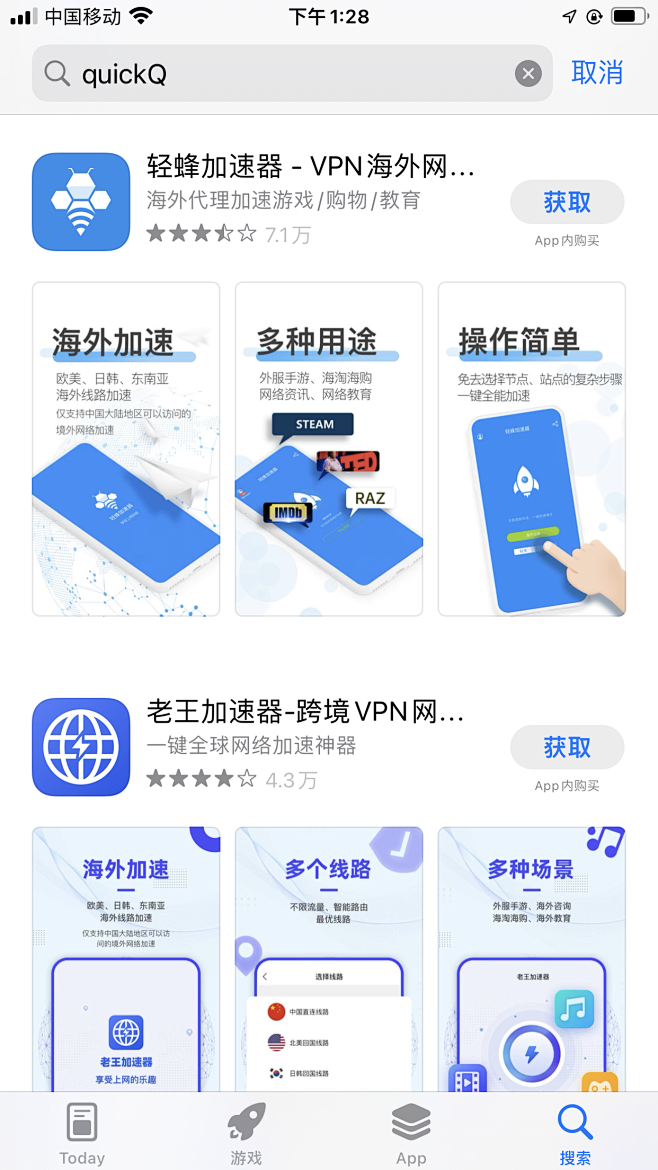View 老王加速器 多个线路 screenshot
The height and width of the screenshot is (1170, 658).
coord(329,958)
